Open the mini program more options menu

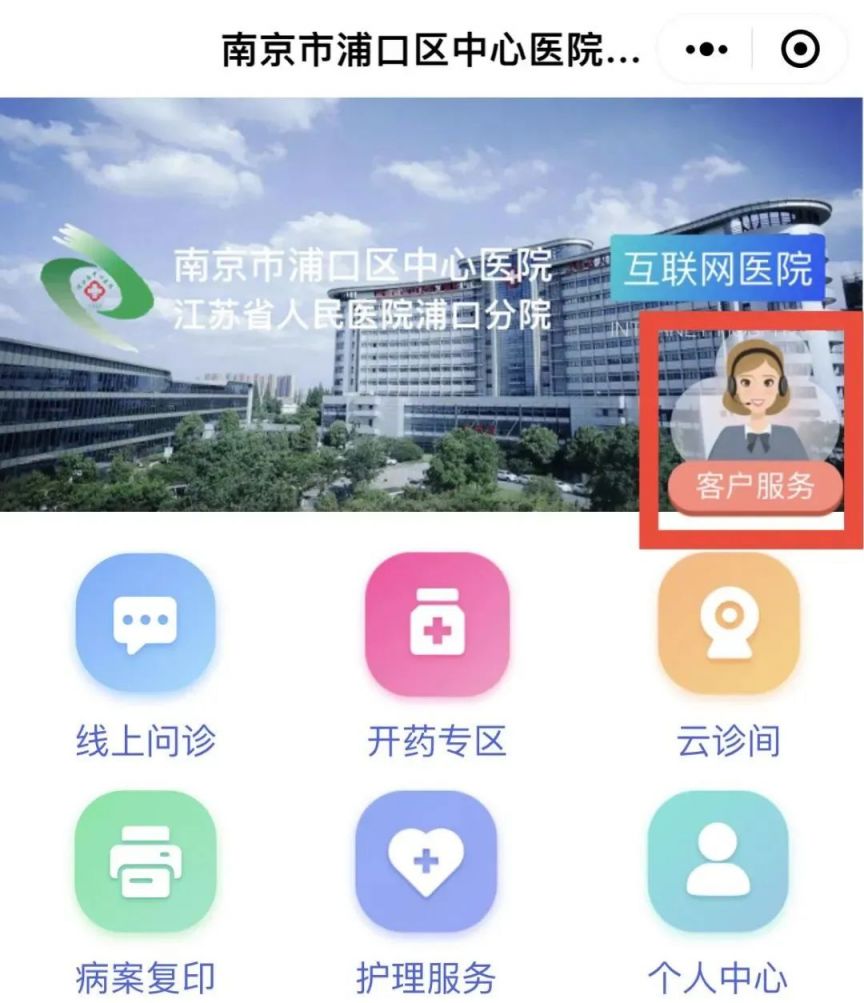706,49
